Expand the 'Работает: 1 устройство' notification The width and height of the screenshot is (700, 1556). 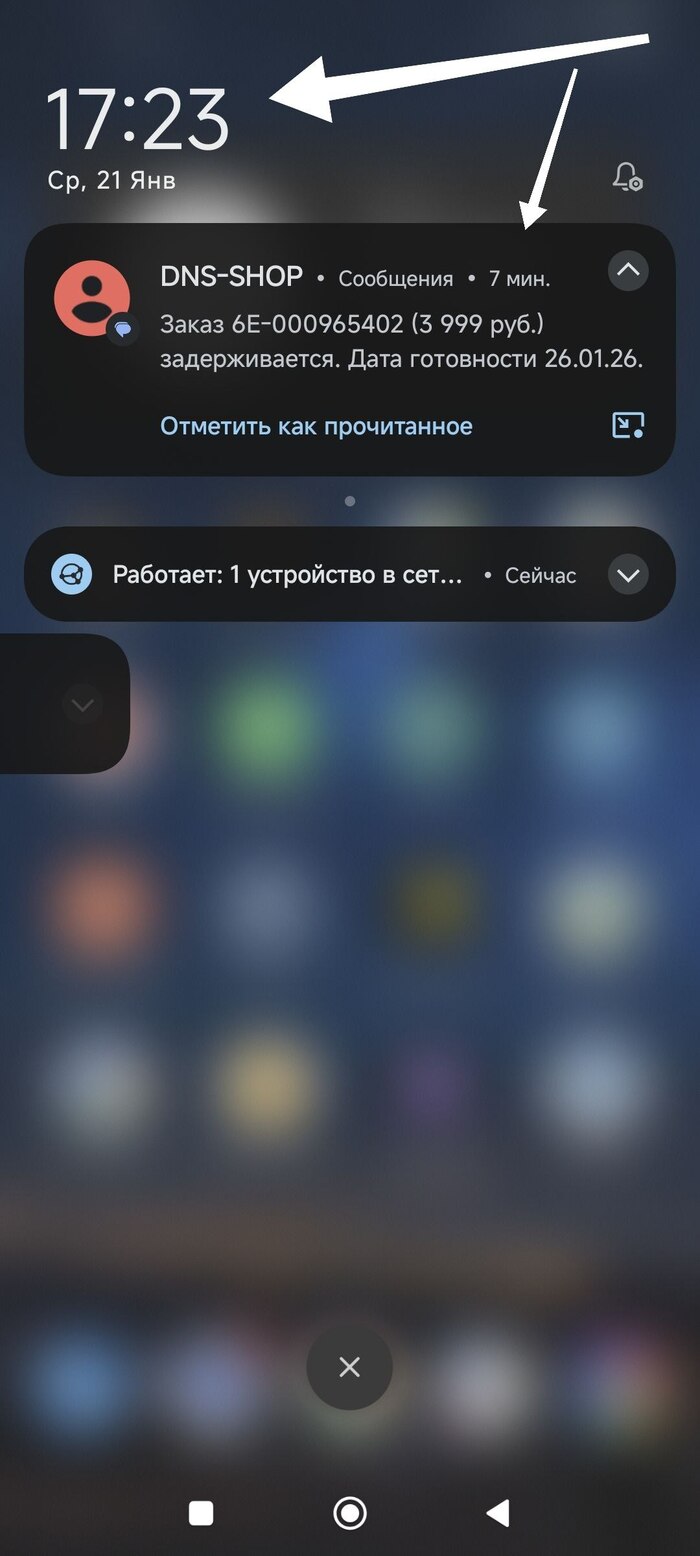(x=628, y=575)
